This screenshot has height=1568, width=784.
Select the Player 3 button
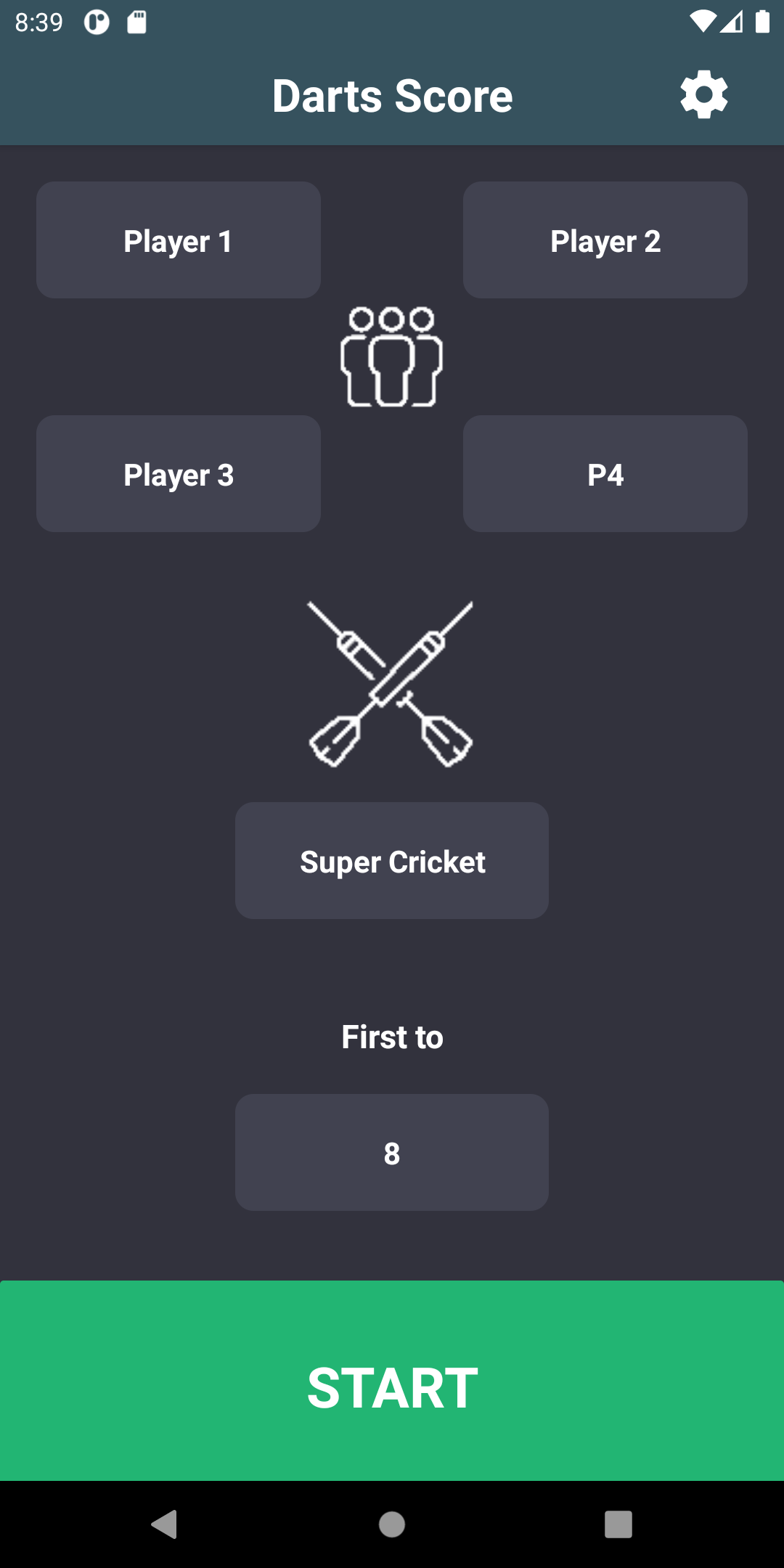pos(179,474)
